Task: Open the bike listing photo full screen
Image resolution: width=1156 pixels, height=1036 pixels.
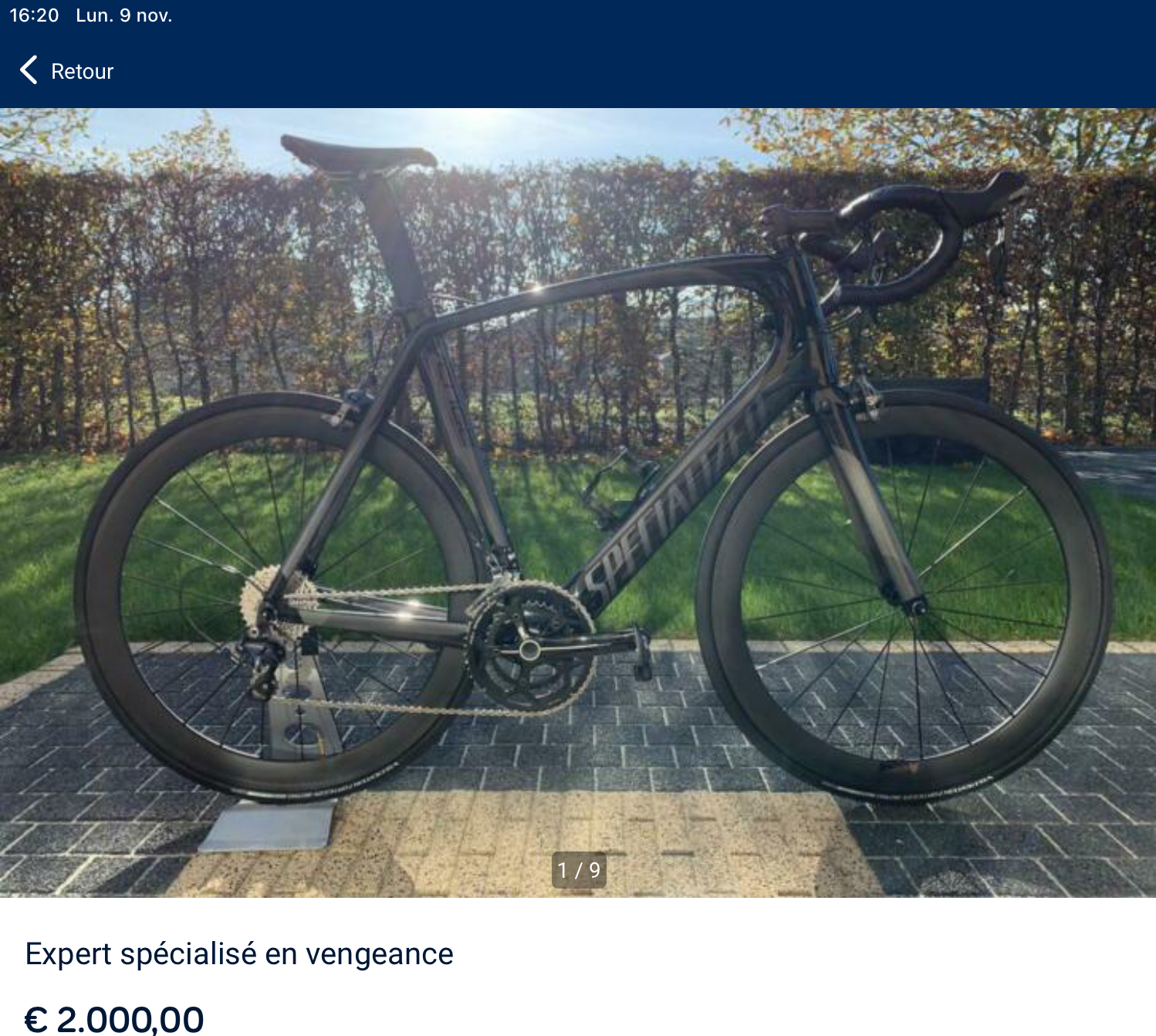Action: (x=577, y=502)
